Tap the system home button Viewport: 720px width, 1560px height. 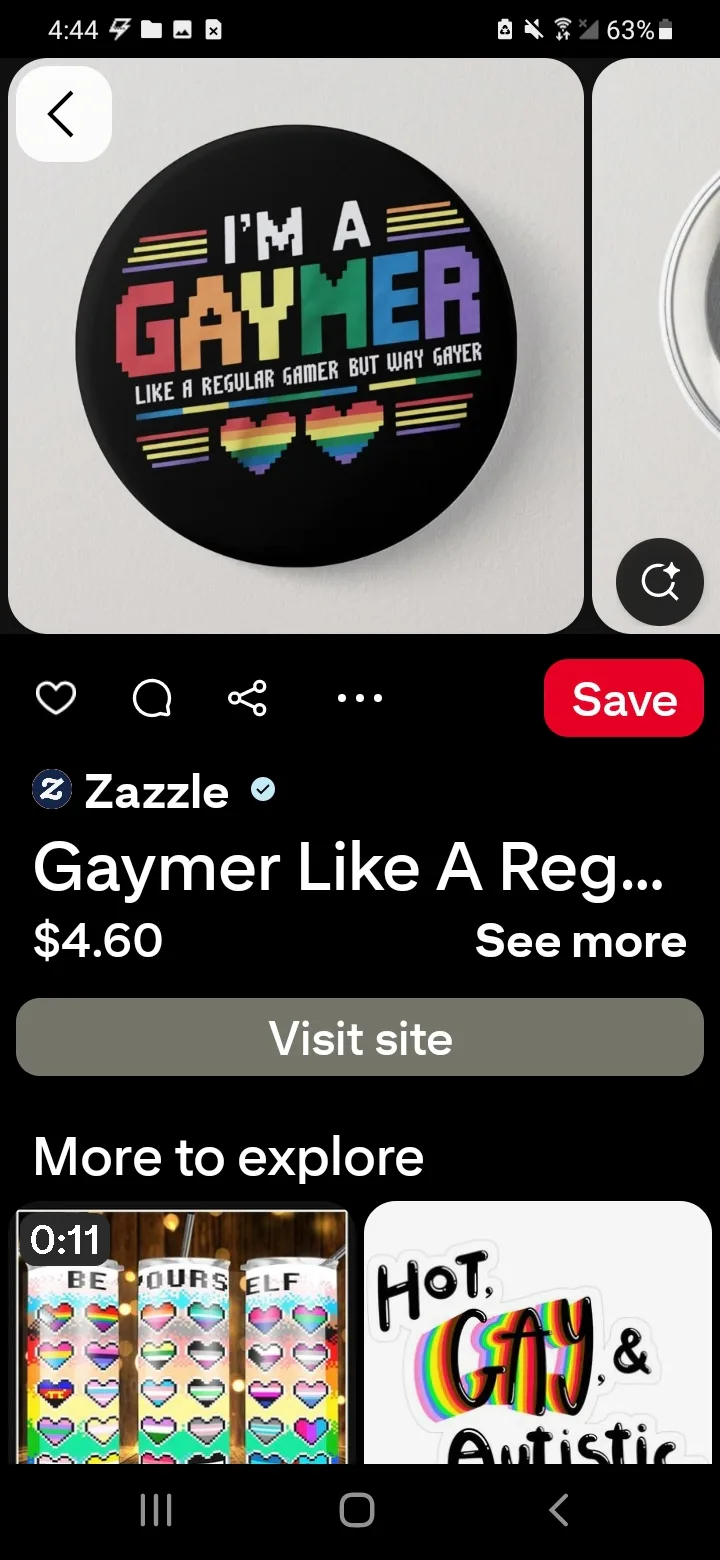click(x=357, y=1510)
